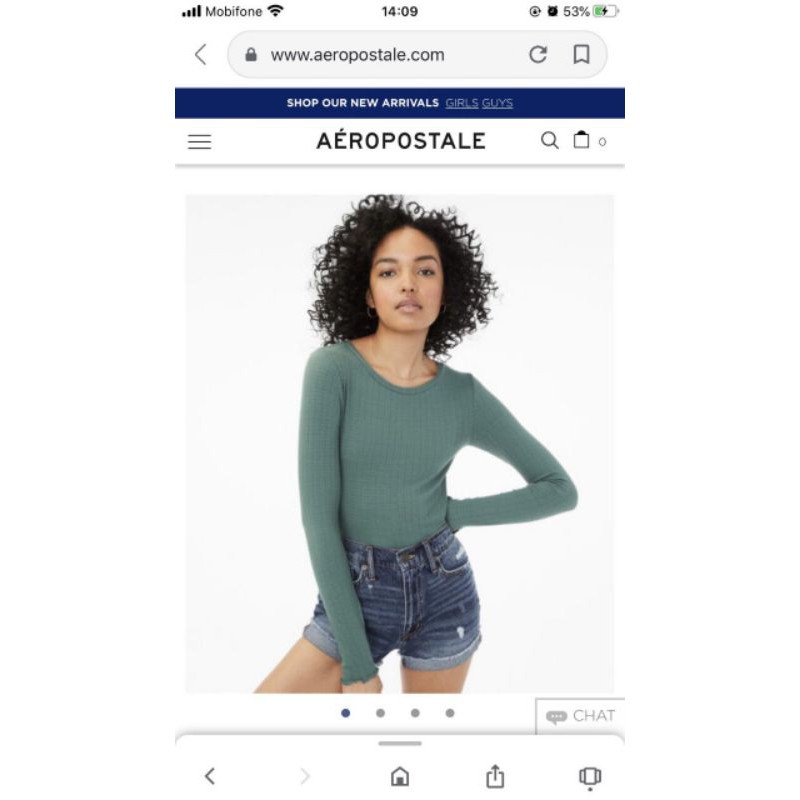The image size is (800, 800).
Task: Jump to the second product image dot
Action: coord(380,713)
